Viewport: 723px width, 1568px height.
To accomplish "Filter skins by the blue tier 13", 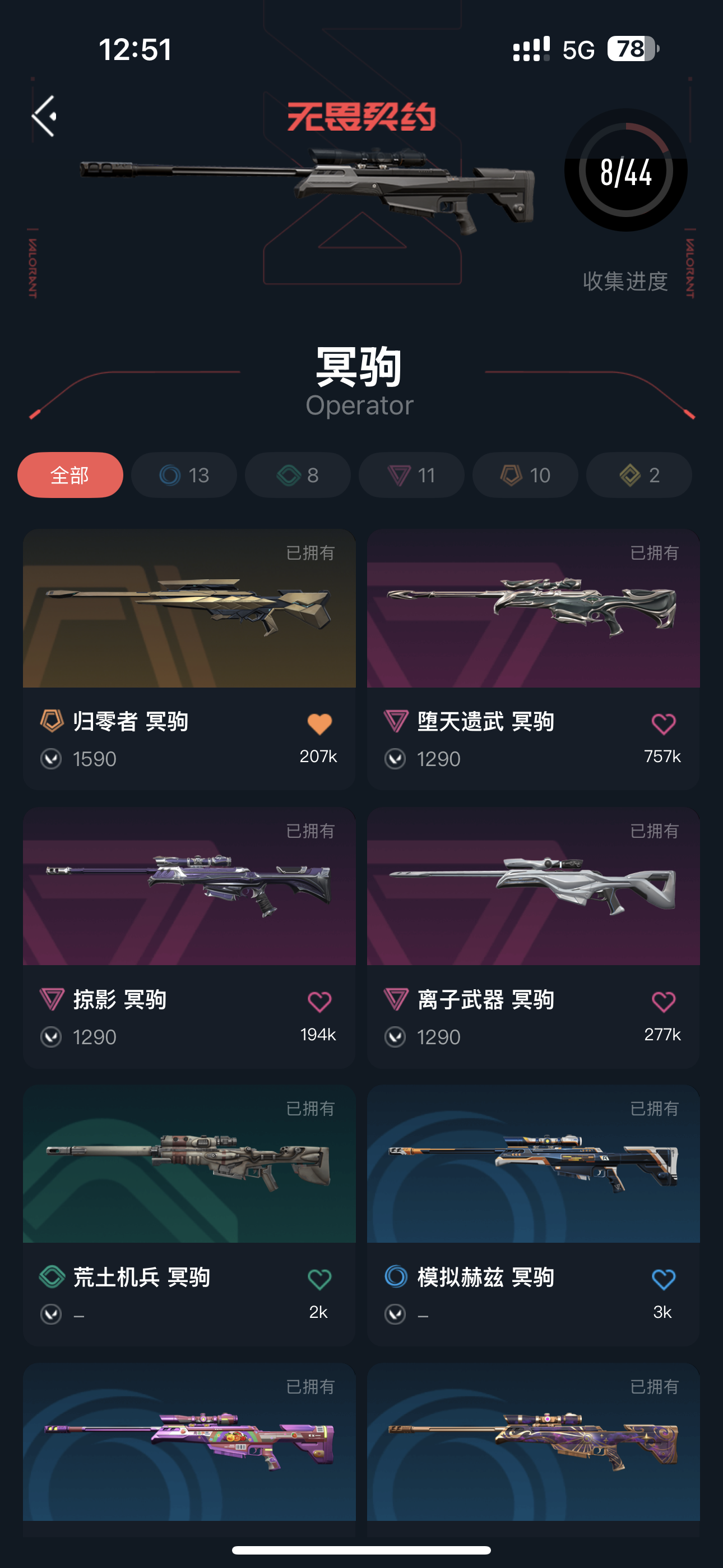I will pyautogui.click(x=184, y=475).
